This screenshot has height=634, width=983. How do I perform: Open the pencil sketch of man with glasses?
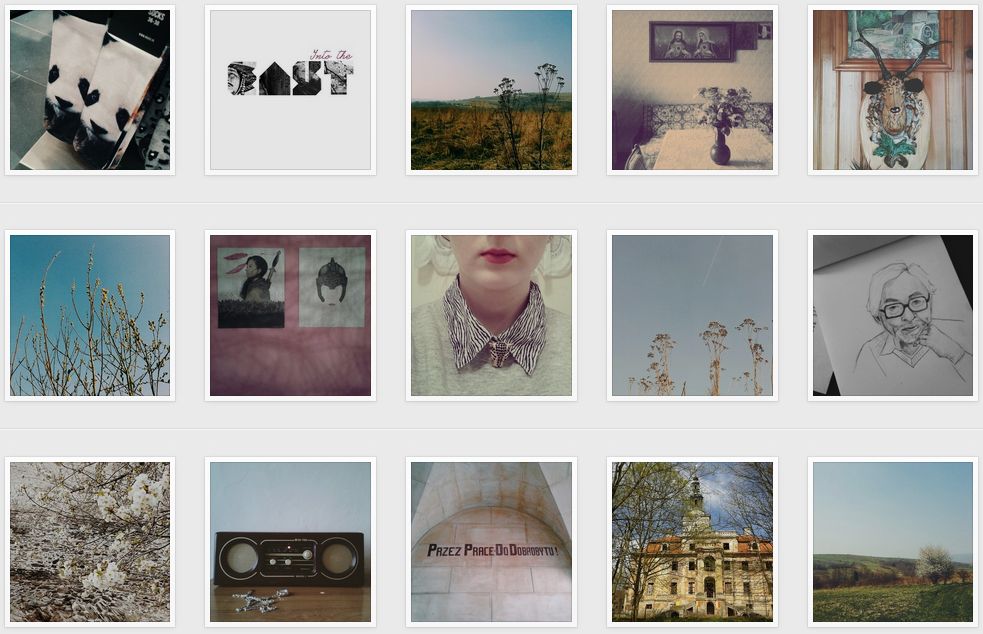click(893, 315)
